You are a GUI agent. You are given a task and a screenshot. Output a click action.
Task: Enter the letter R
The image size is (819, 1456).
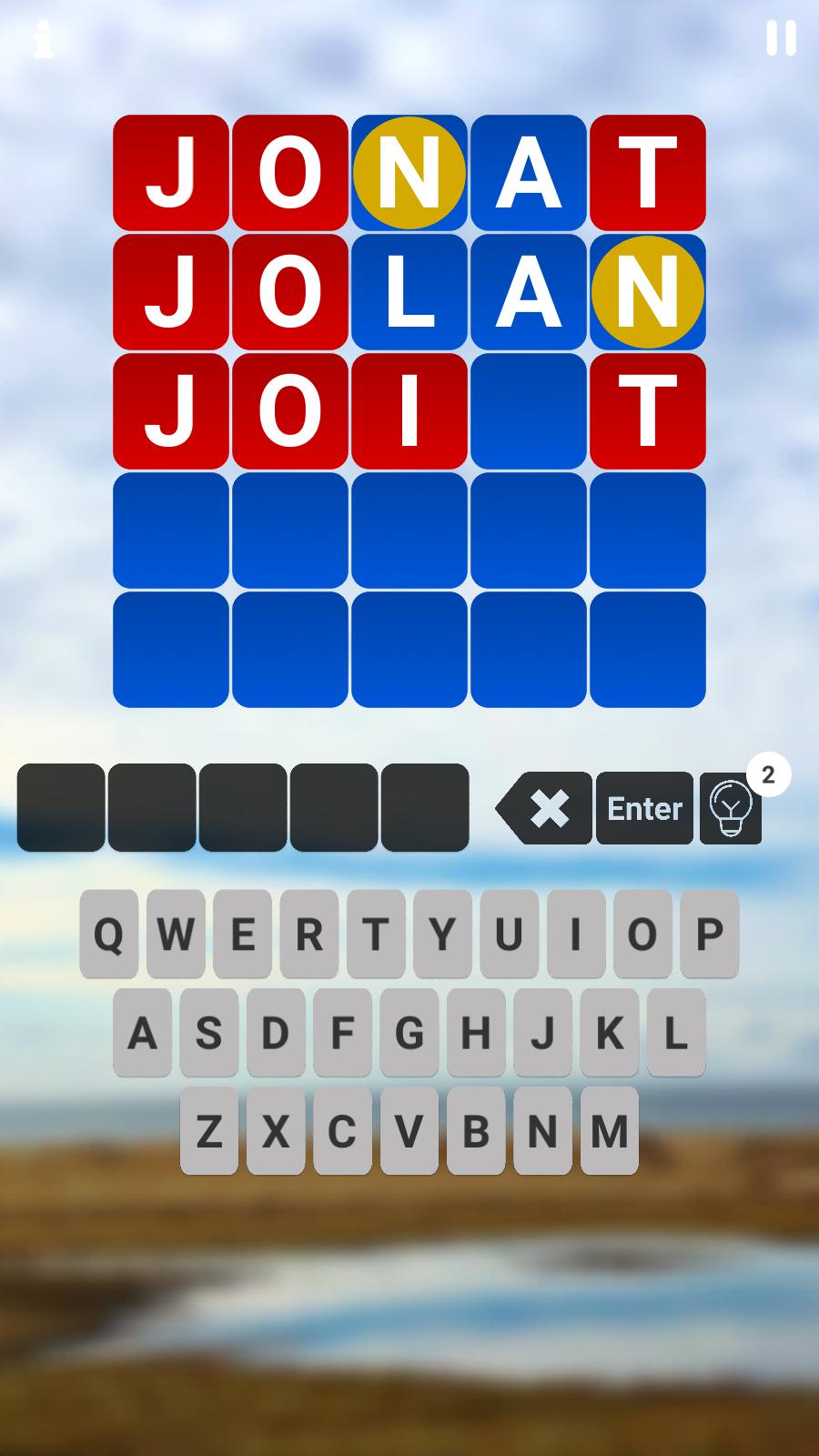click(x=309, y=934)
